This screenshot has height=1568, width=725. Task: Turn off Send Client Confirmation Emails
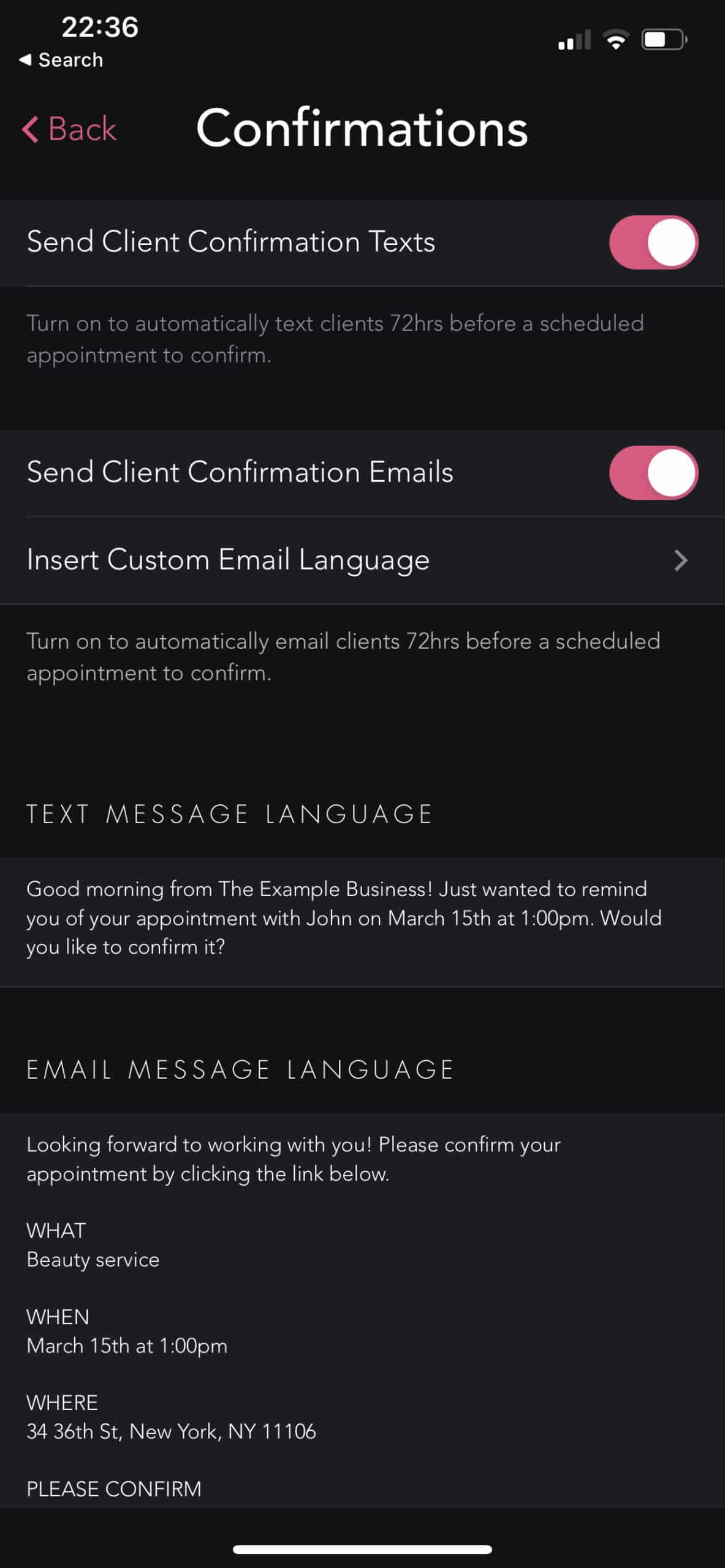[653, 472]
